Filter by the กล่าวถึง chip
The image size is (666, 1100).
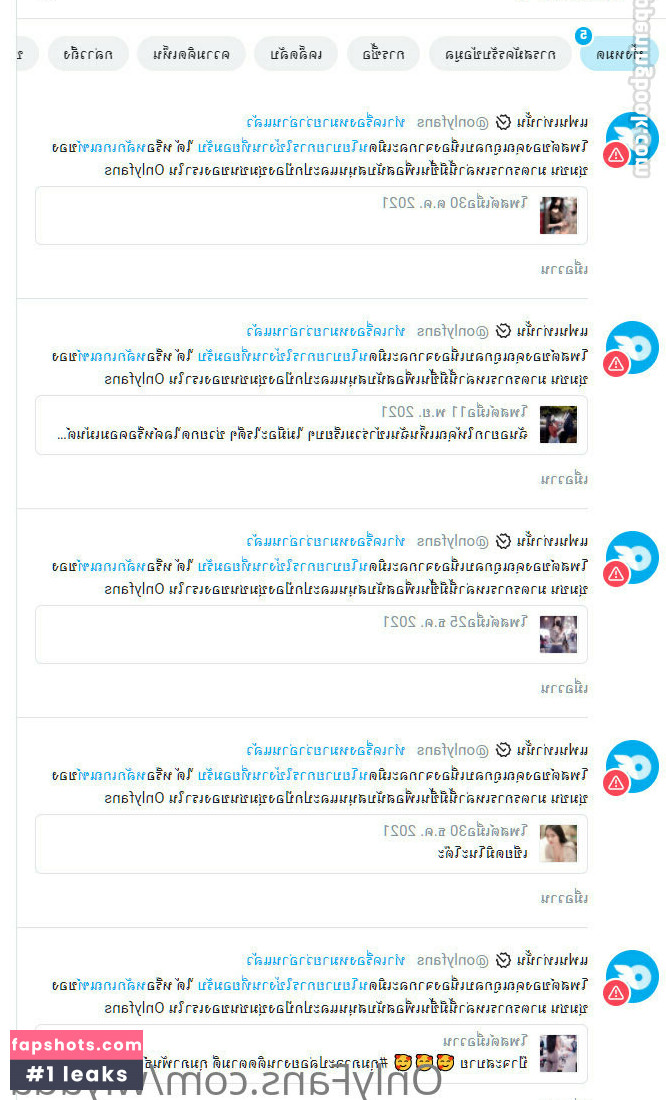[x=87, y=54]
